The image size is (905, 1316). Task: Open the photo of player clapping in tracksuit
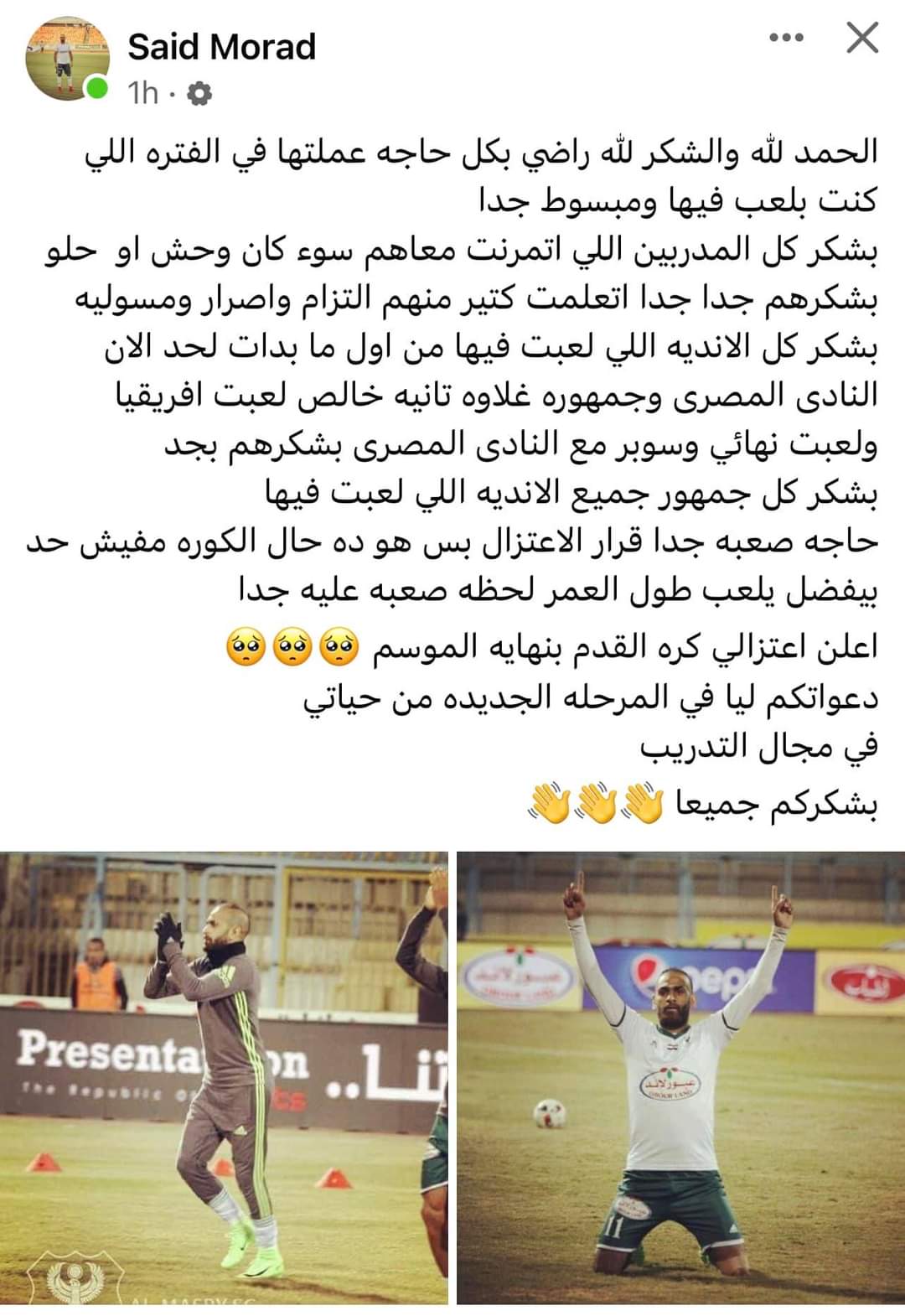tap(224, 1077)
